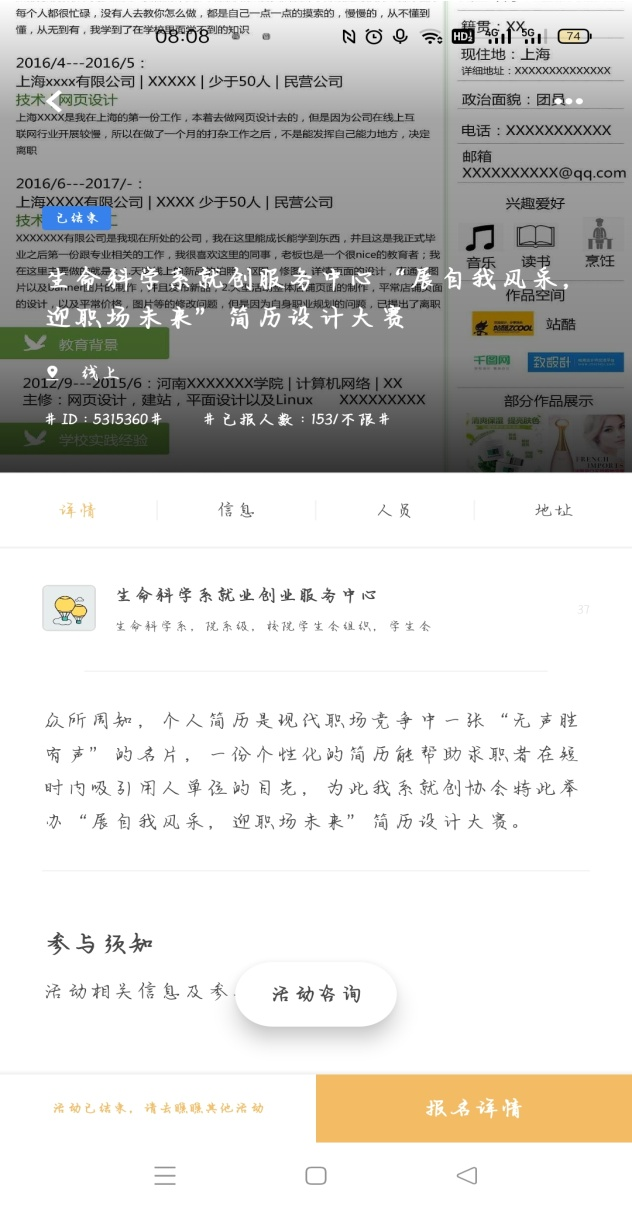The height and width of the screenshot is (1209, 632).
Task: Switch to the 信息 tab
Action: coord(236,510)
